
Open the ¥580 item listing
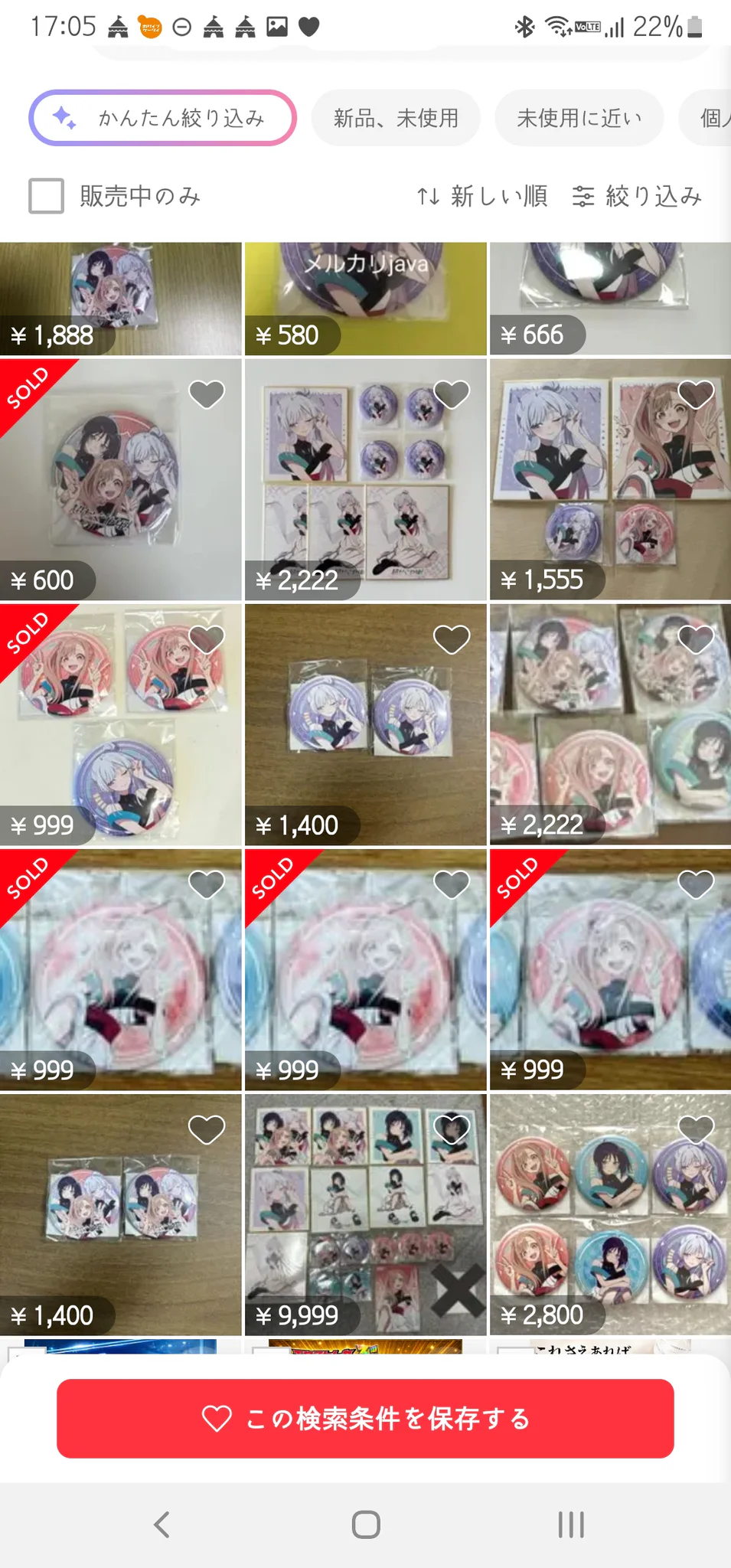pos(365,299)
